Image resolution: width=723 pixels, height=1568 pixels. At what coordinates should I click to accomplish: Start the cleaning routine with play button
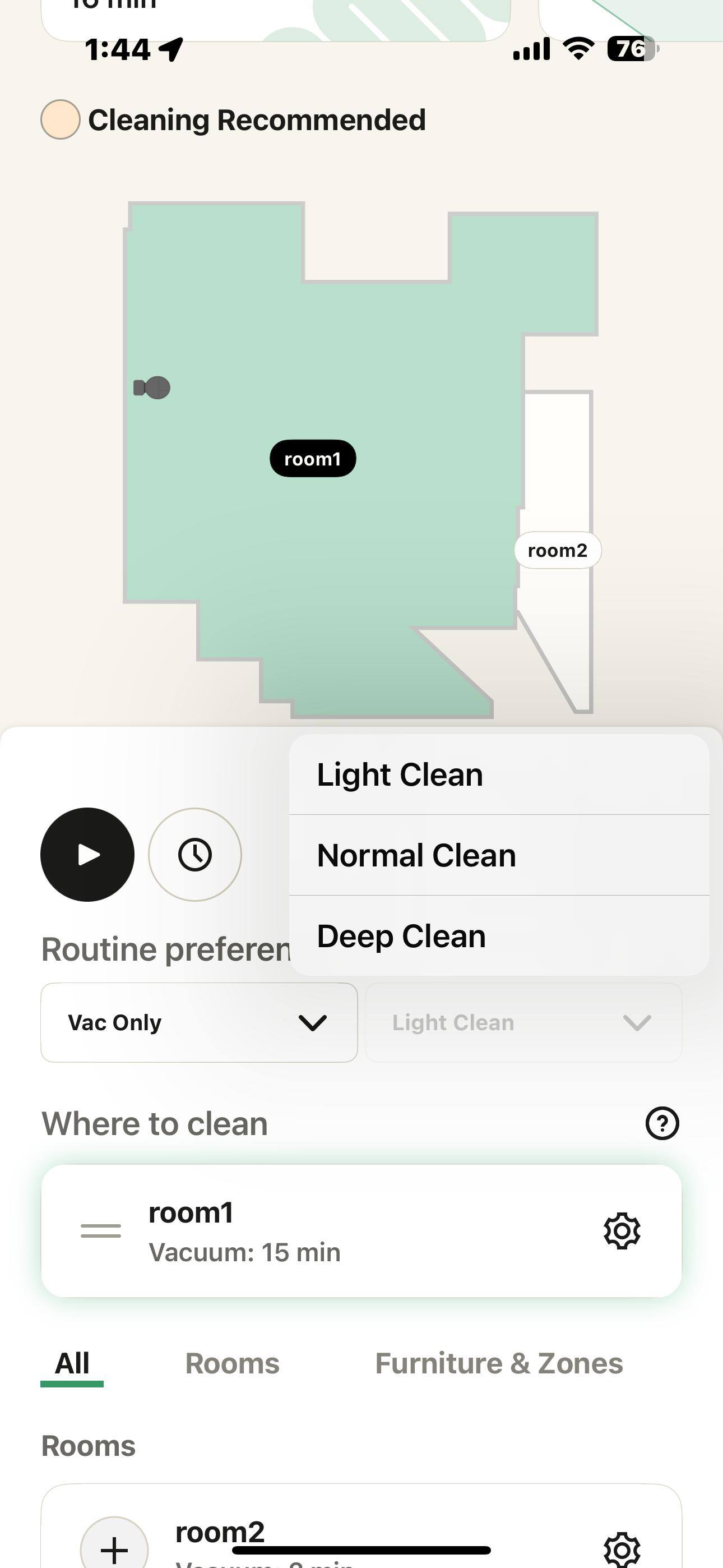point(87,854)
